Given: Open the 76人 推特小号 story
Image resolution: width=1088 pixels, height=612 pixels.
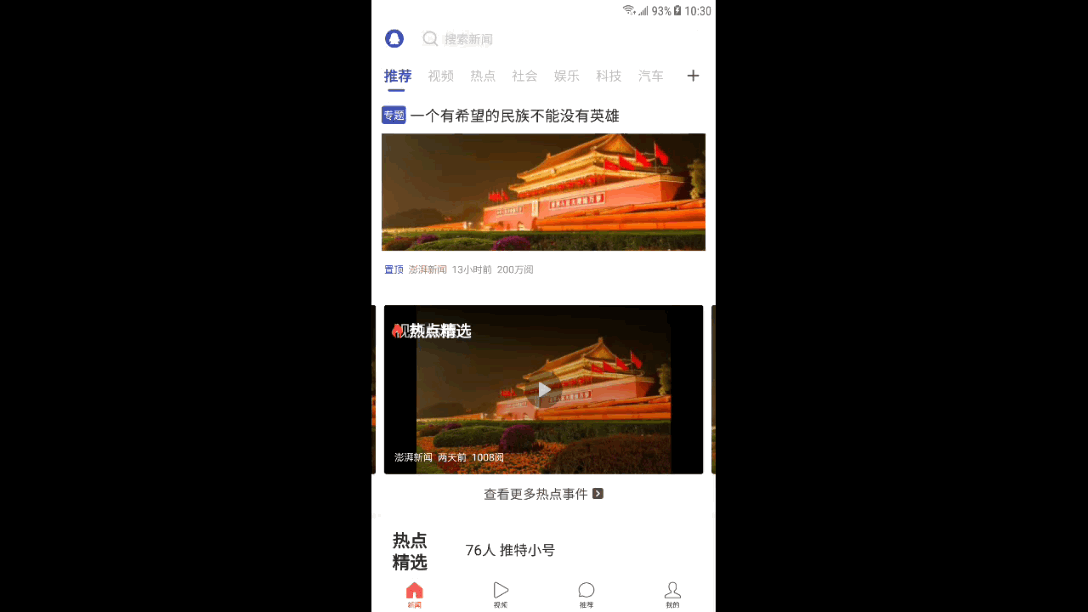Looking at the screenshot, I should click(x=510, y=550).
